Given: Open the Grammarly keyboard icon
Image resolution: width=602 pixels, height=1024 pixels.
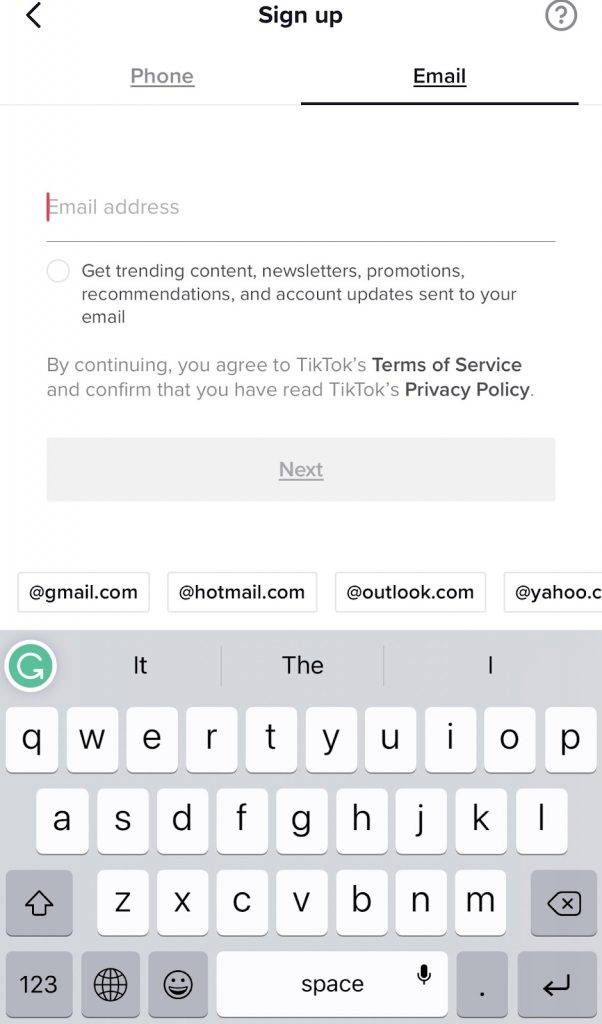Looking at the screenshot, I should 31,665.
